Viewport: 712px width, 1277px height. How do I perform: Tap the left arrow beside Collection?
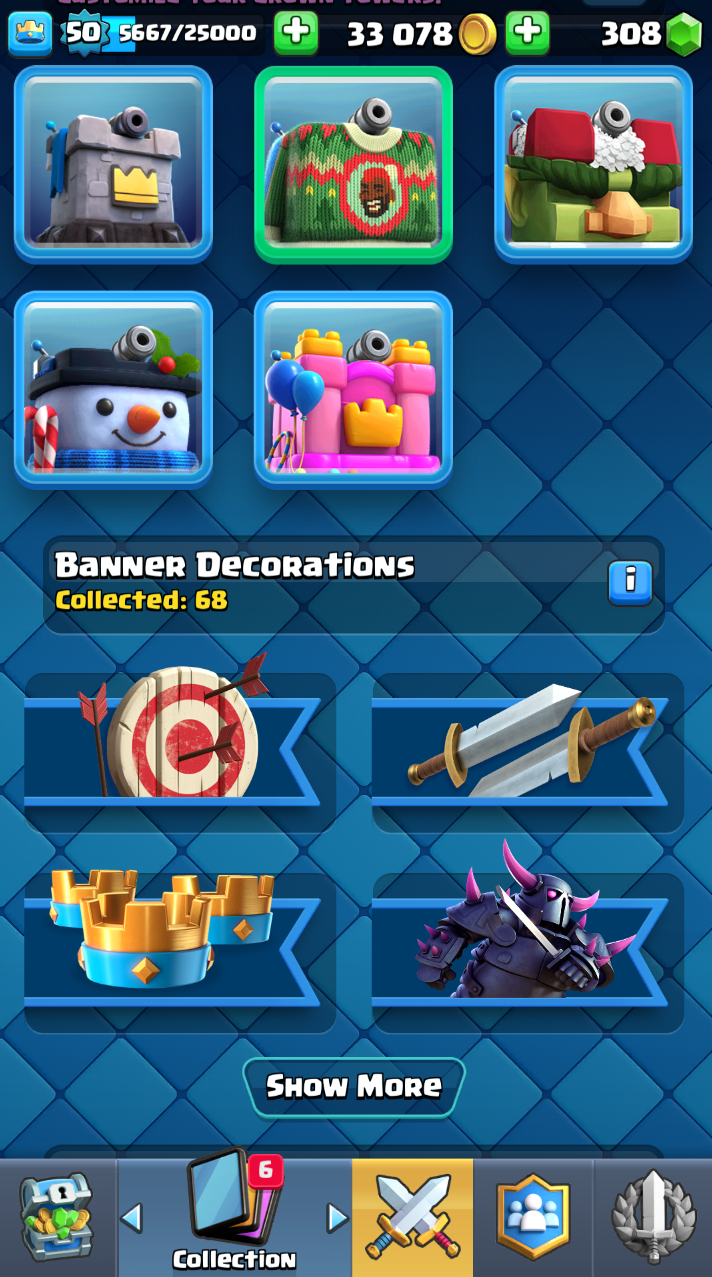(x=131, y=1217)
